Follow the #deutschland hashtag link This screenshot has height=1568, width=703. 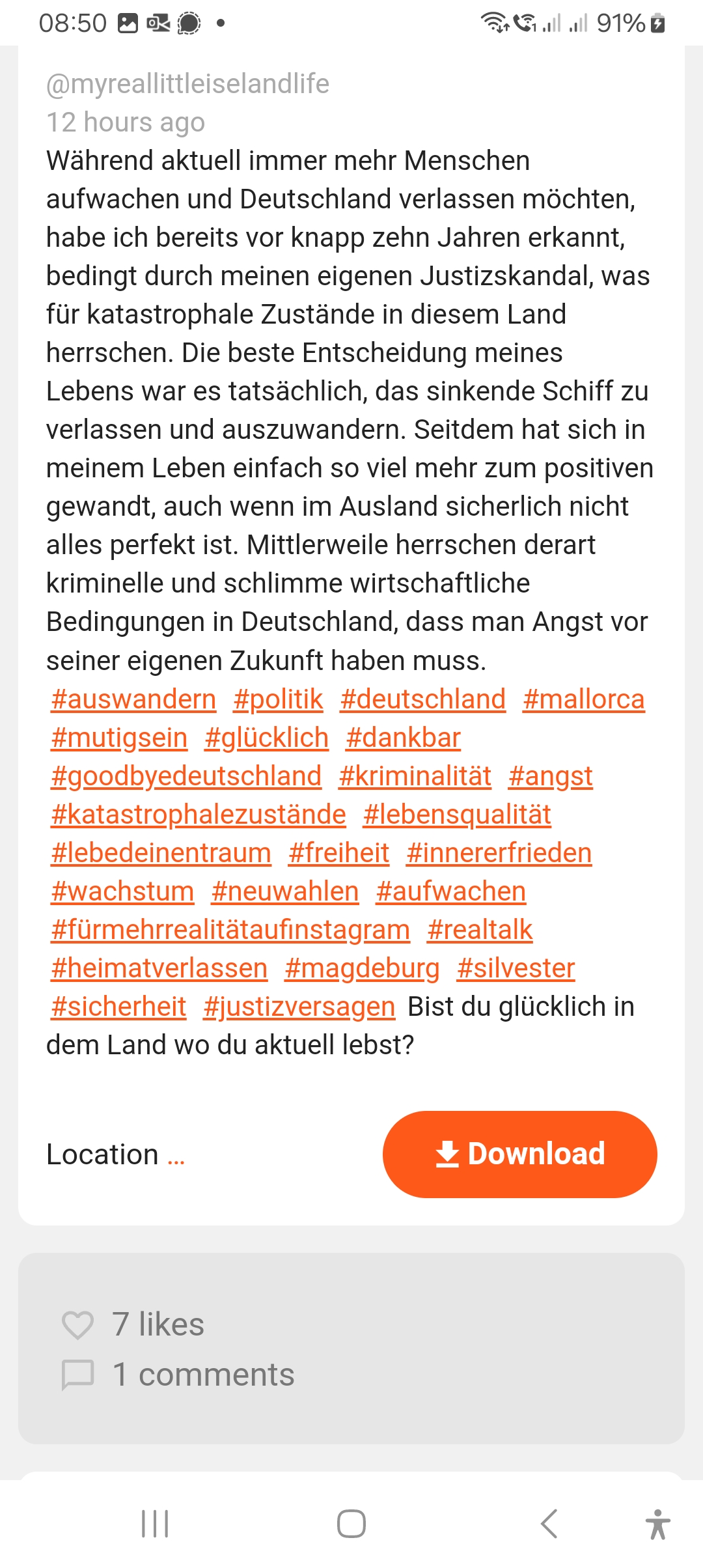click(423, 699)
